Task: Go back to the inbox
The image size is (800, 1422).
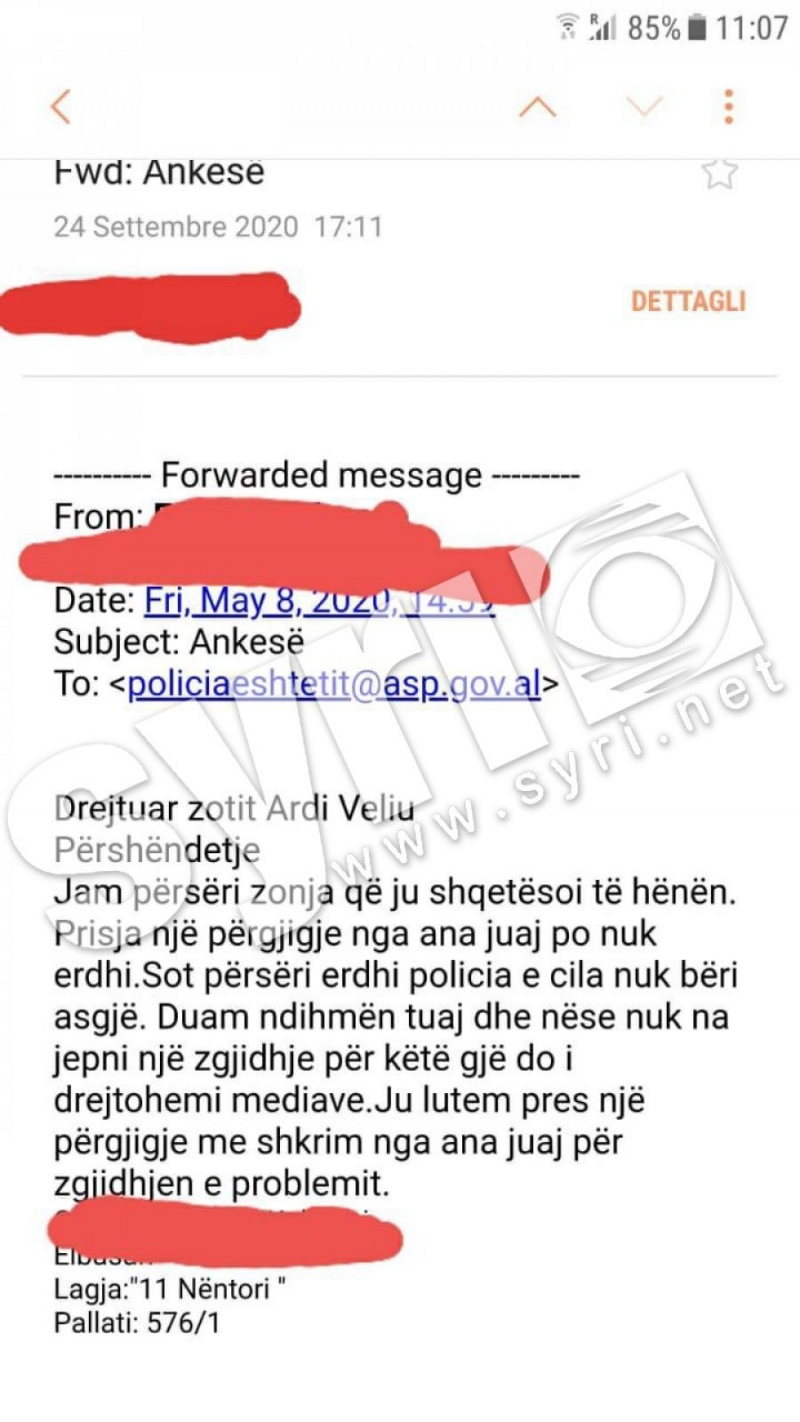Action: coord(62,106)
